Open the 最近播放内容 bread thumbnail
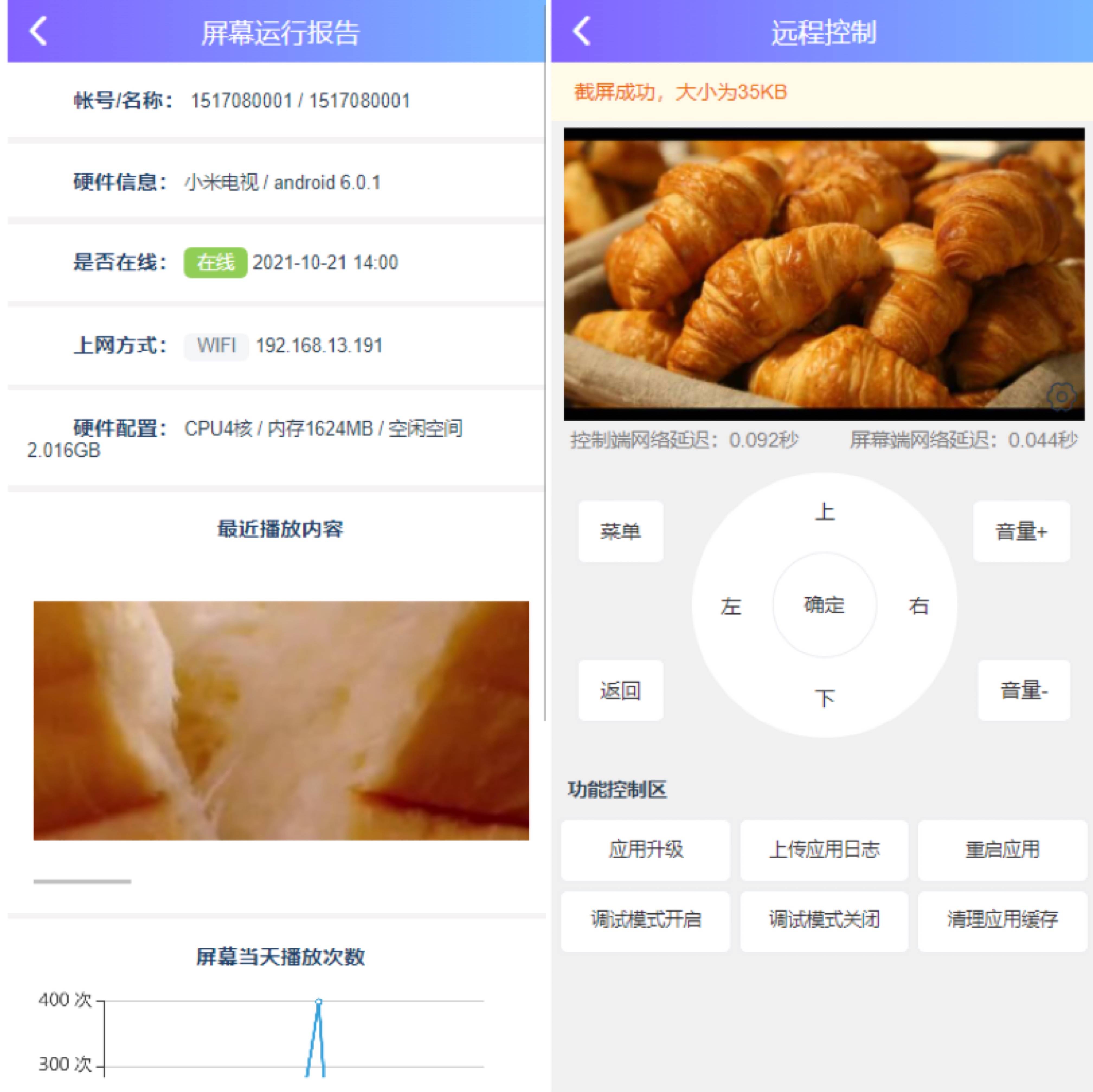Viewport: 1093px width, 1092px height. 281,720
